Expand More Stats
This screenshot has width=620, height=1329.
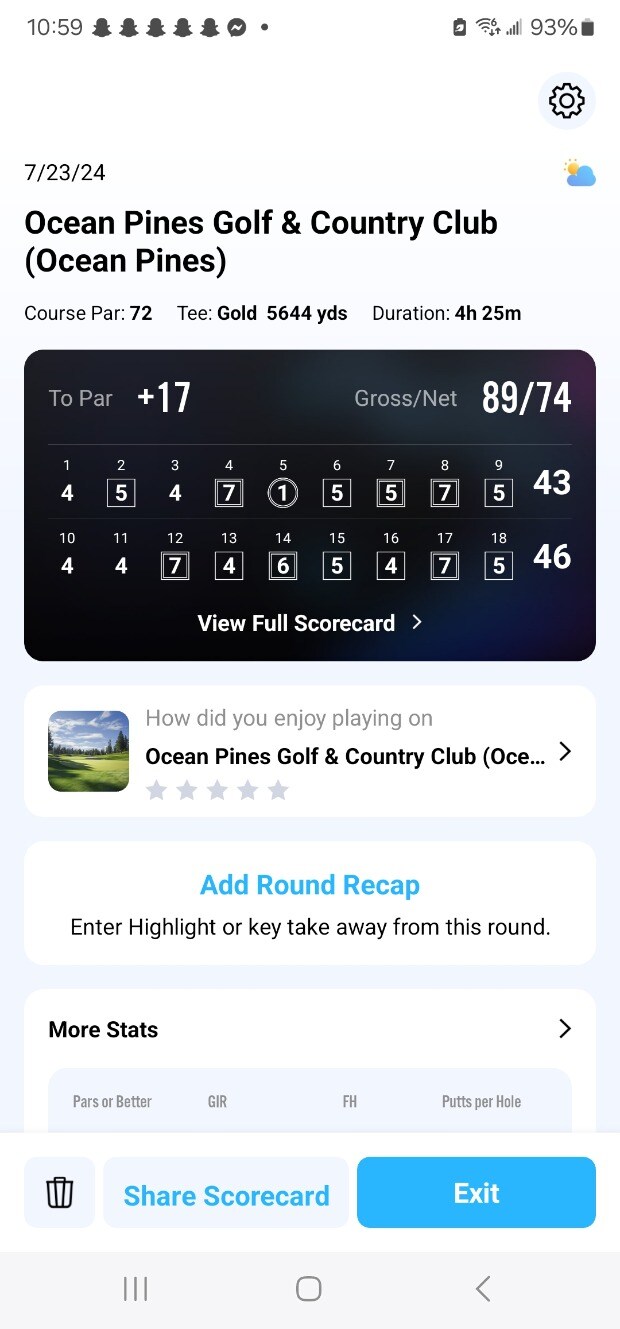coord(564,1029)
